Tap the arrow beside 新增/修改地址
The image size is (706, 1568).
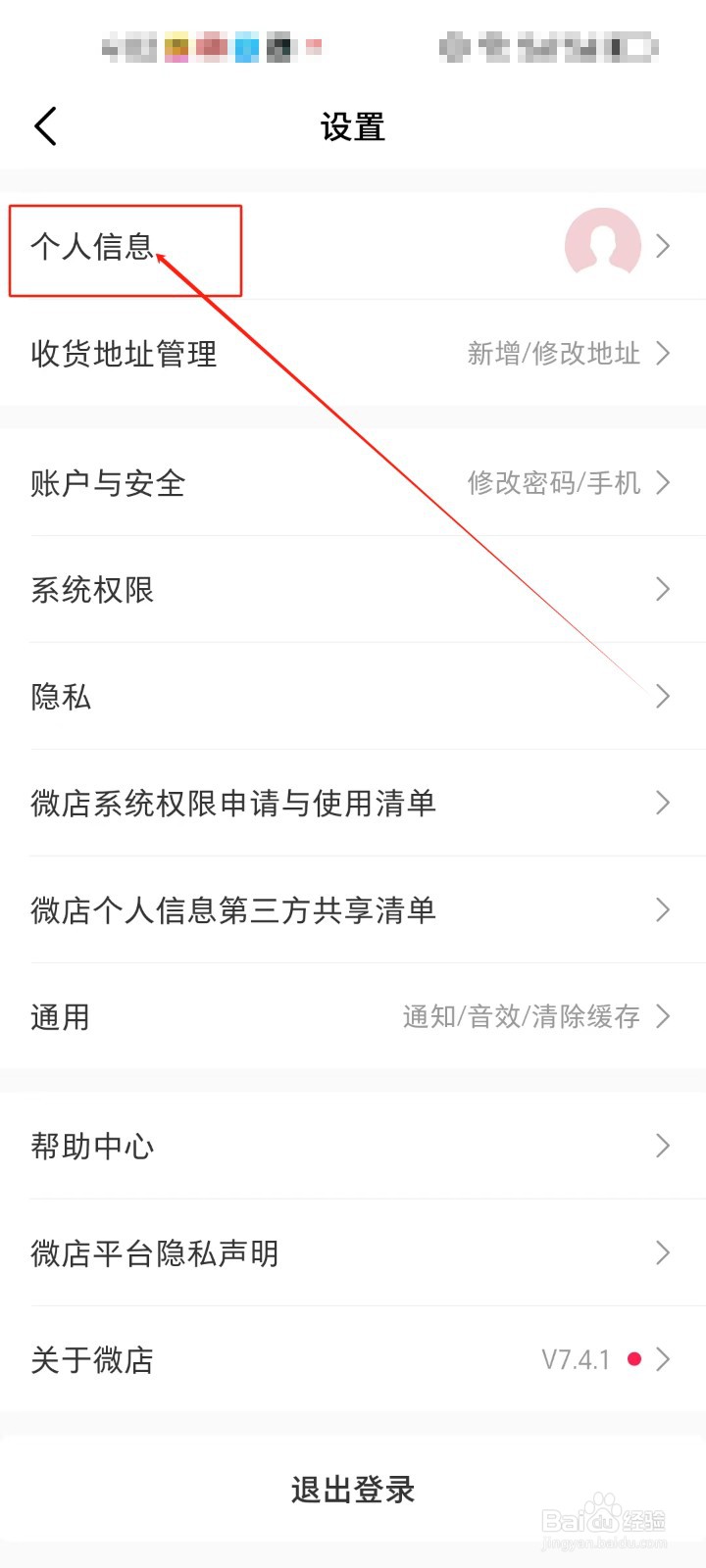click(663, 354)
